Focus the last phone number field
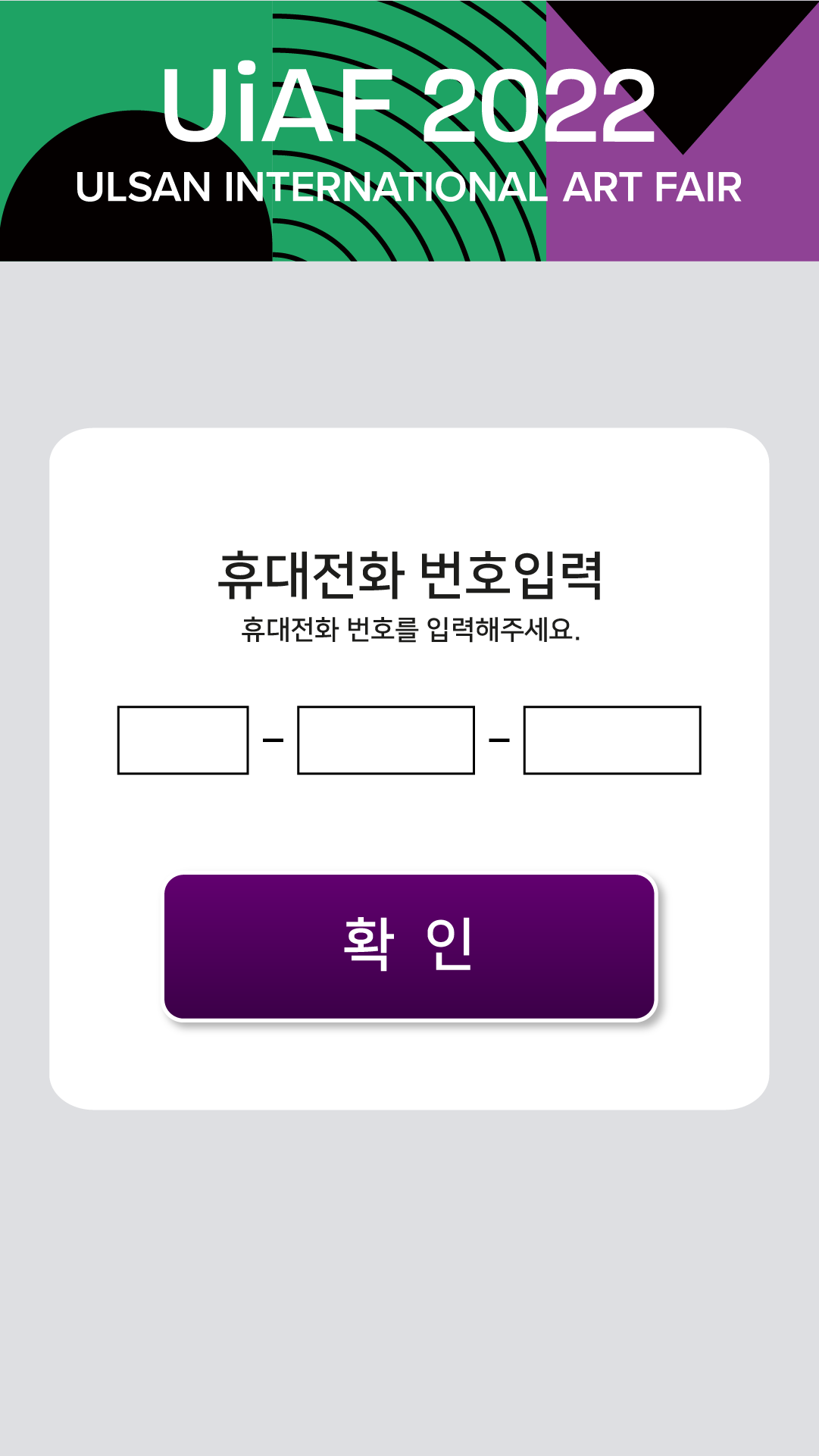 [612, 740]
